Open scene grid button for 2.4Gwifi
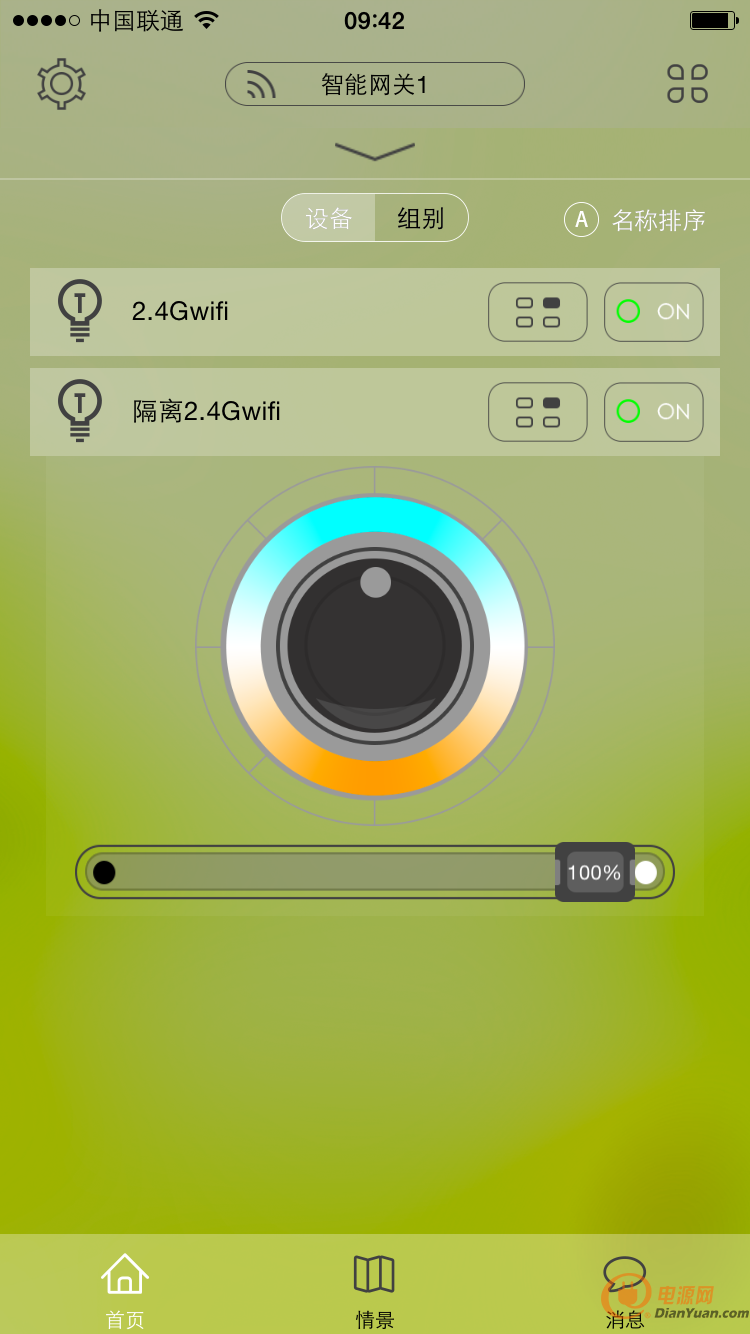The image size is (750, 1334). (537, 312)
